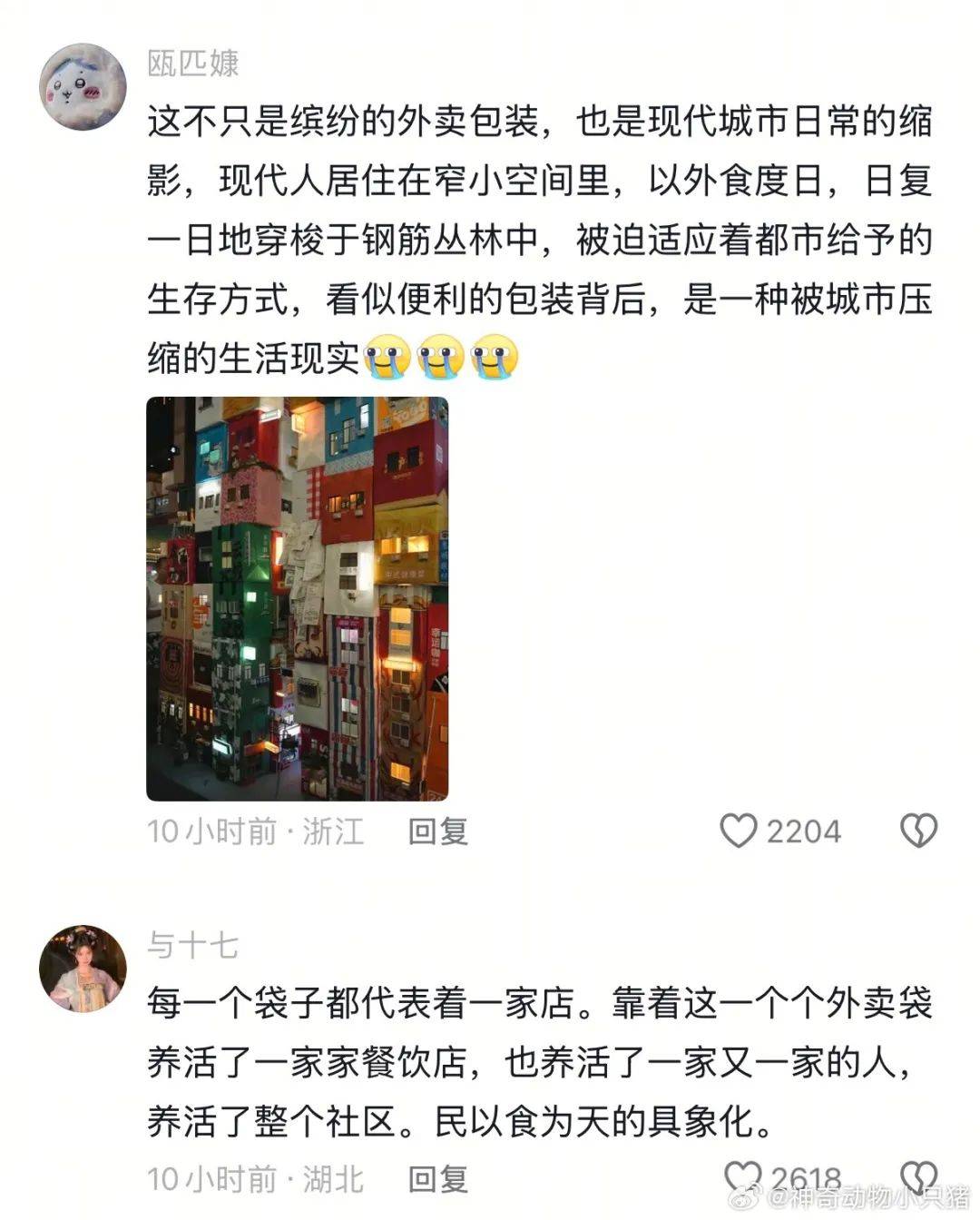980x1220 pixels.
Task: Reply to 瓯匹嫌's comment
Action: click(437, 831)
